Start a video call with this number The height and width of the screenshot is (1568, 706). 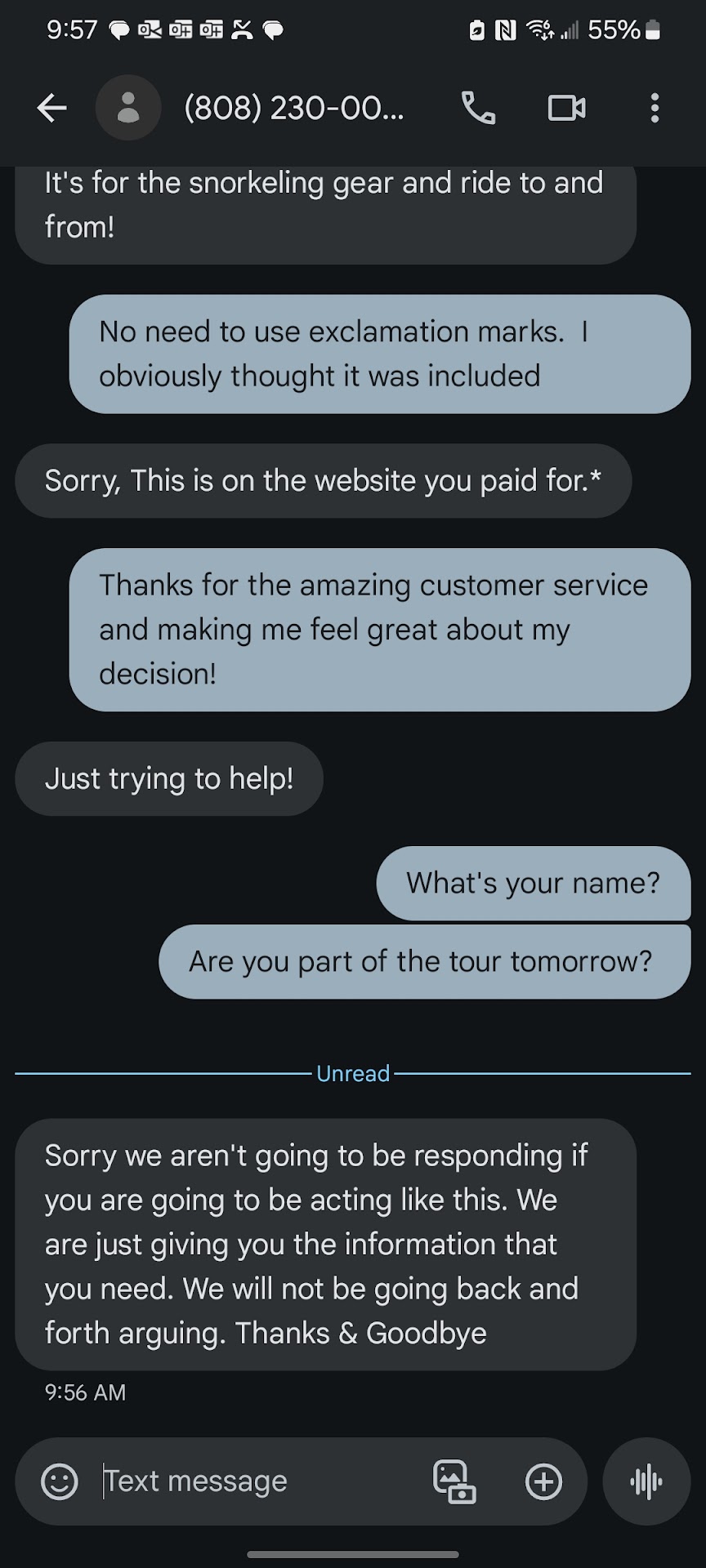tap(566, 108)
